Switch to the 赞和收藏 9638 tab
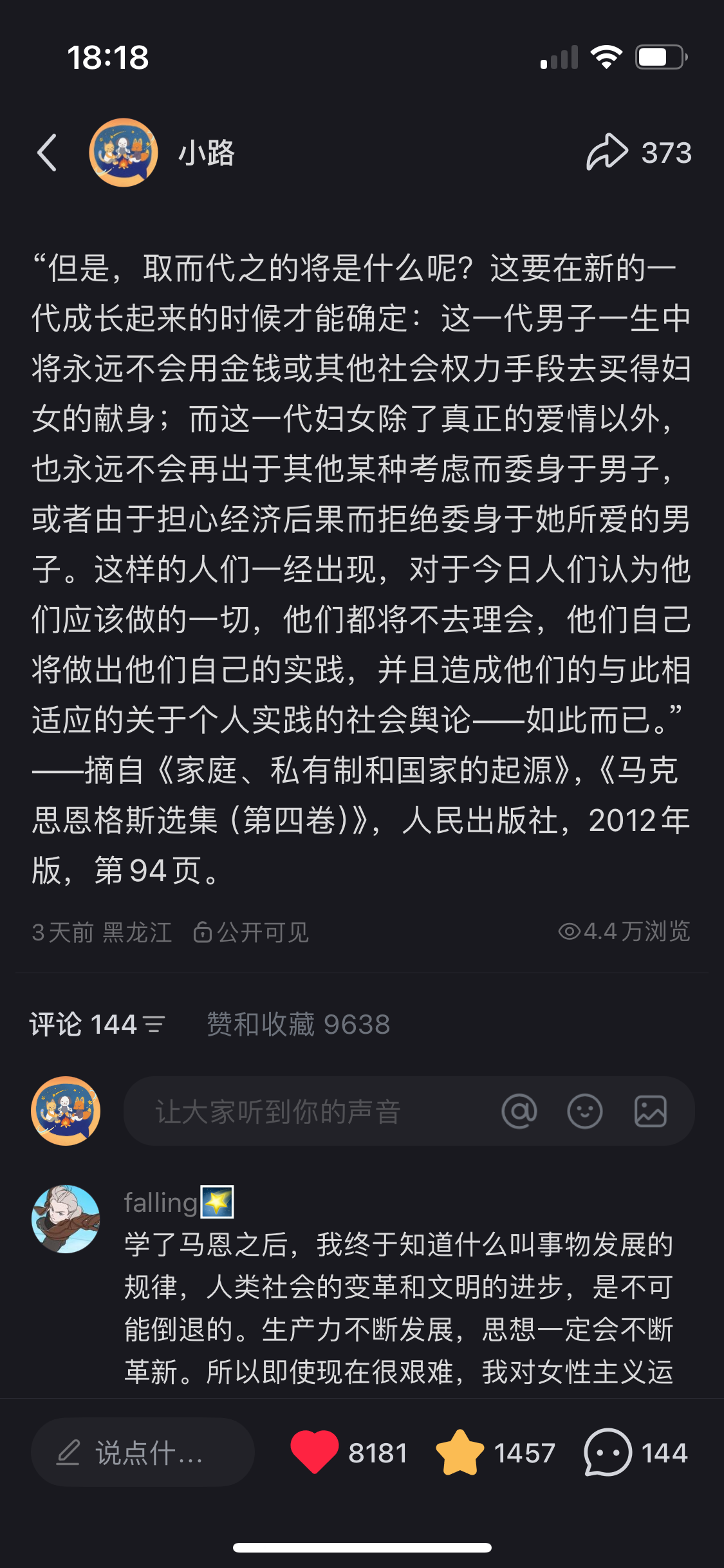Viewport: 724px width, 1568px height. pos(298,1024)
